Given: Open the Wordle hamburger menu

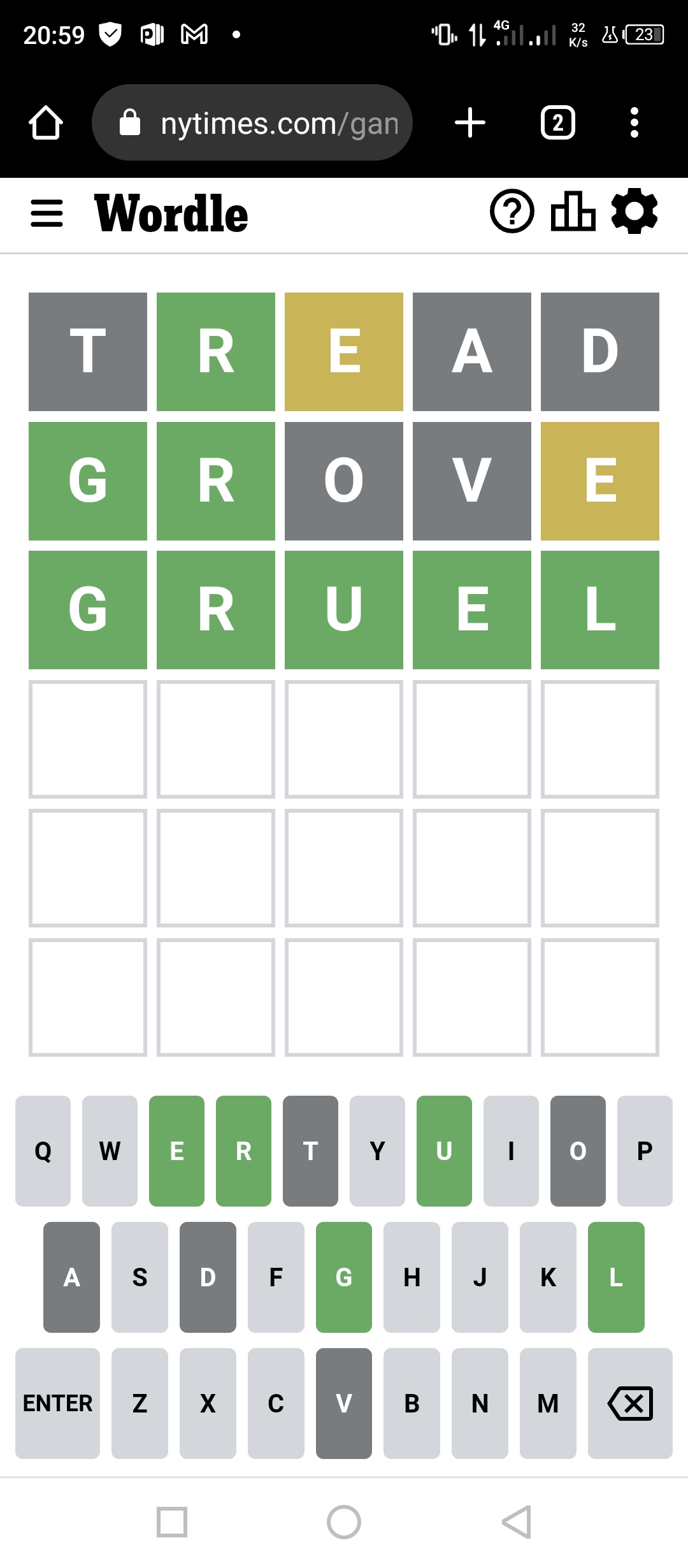Looking at the screenshot, I should [x=47, y=213].
